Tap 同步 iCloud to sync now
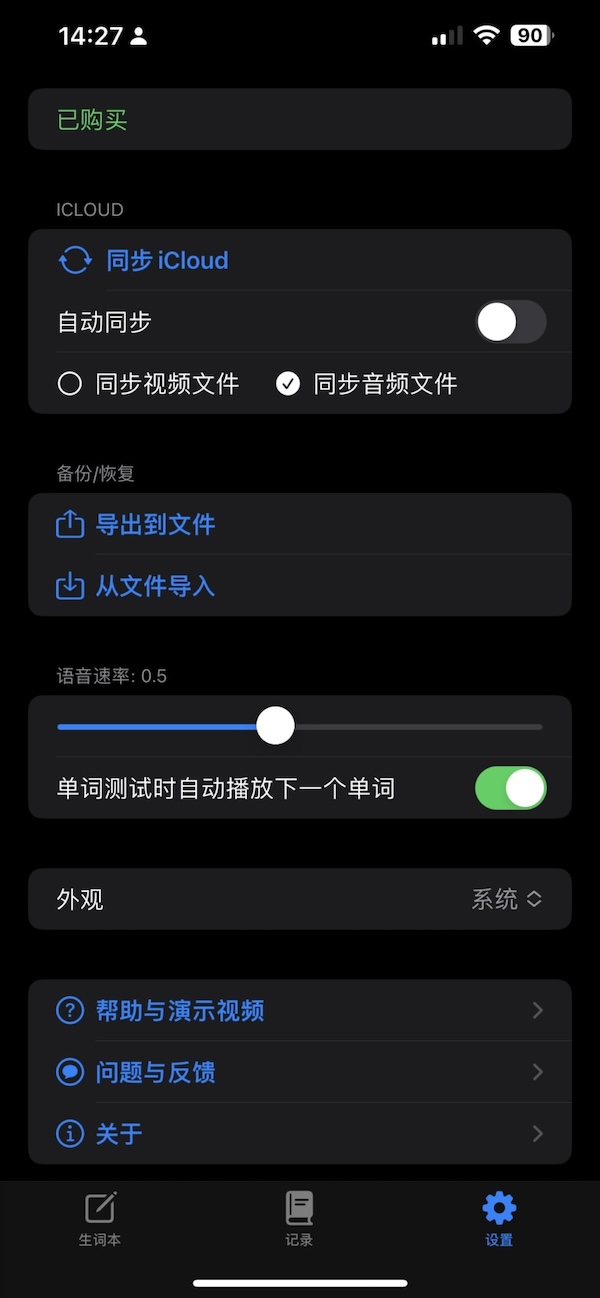 (x=143, y=260)
